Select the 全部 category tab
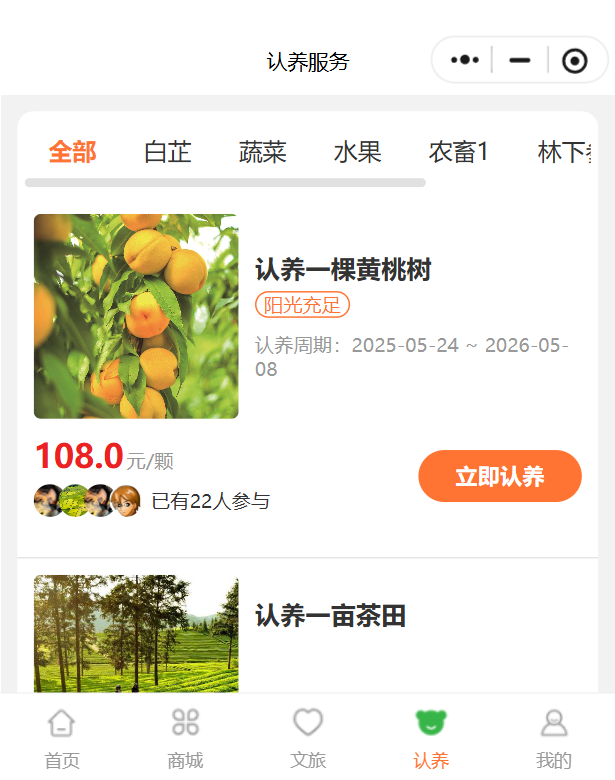This screenshot has height=780, width=615. [72, 152]
